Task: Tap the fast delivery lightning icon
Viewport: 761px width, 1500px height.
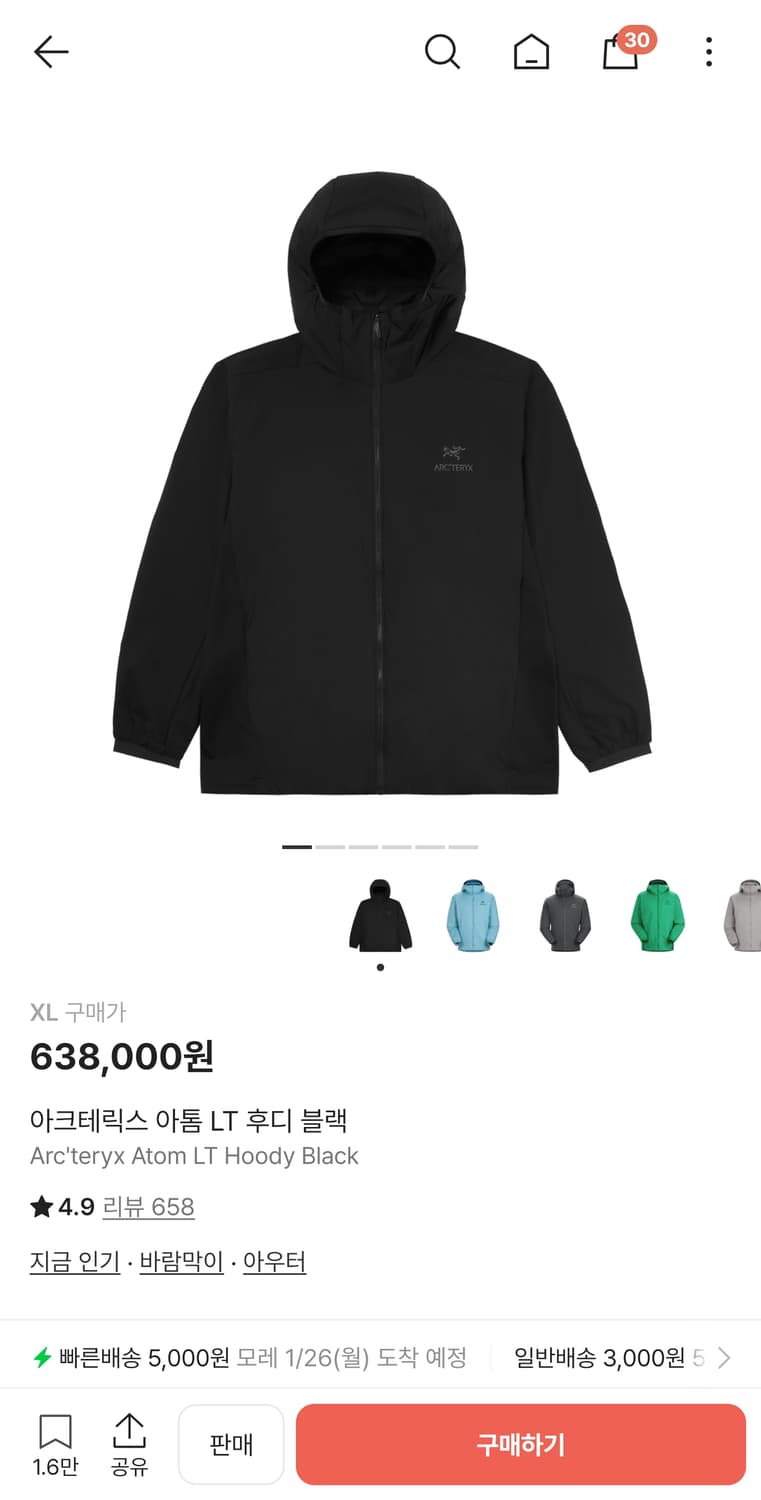Action: click(x=40, y=1358)
